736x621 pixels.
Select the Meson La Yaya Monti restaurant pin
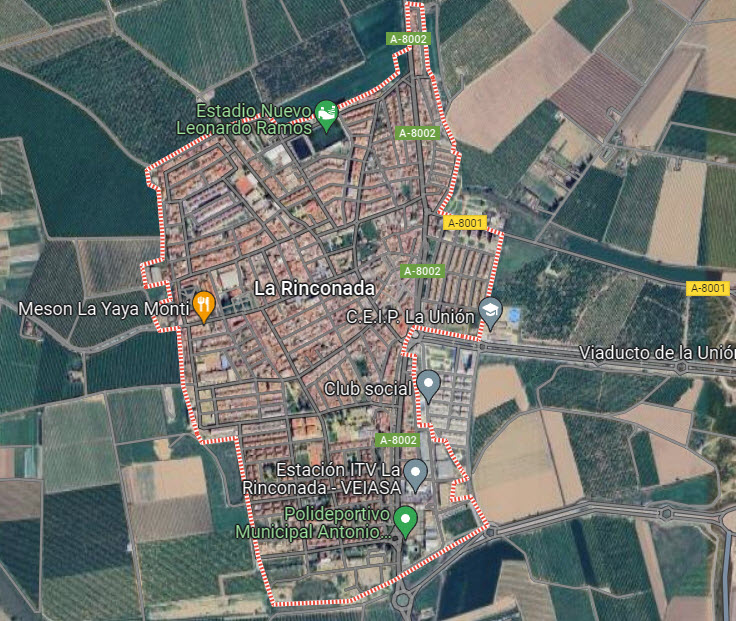tap(204, 304)
